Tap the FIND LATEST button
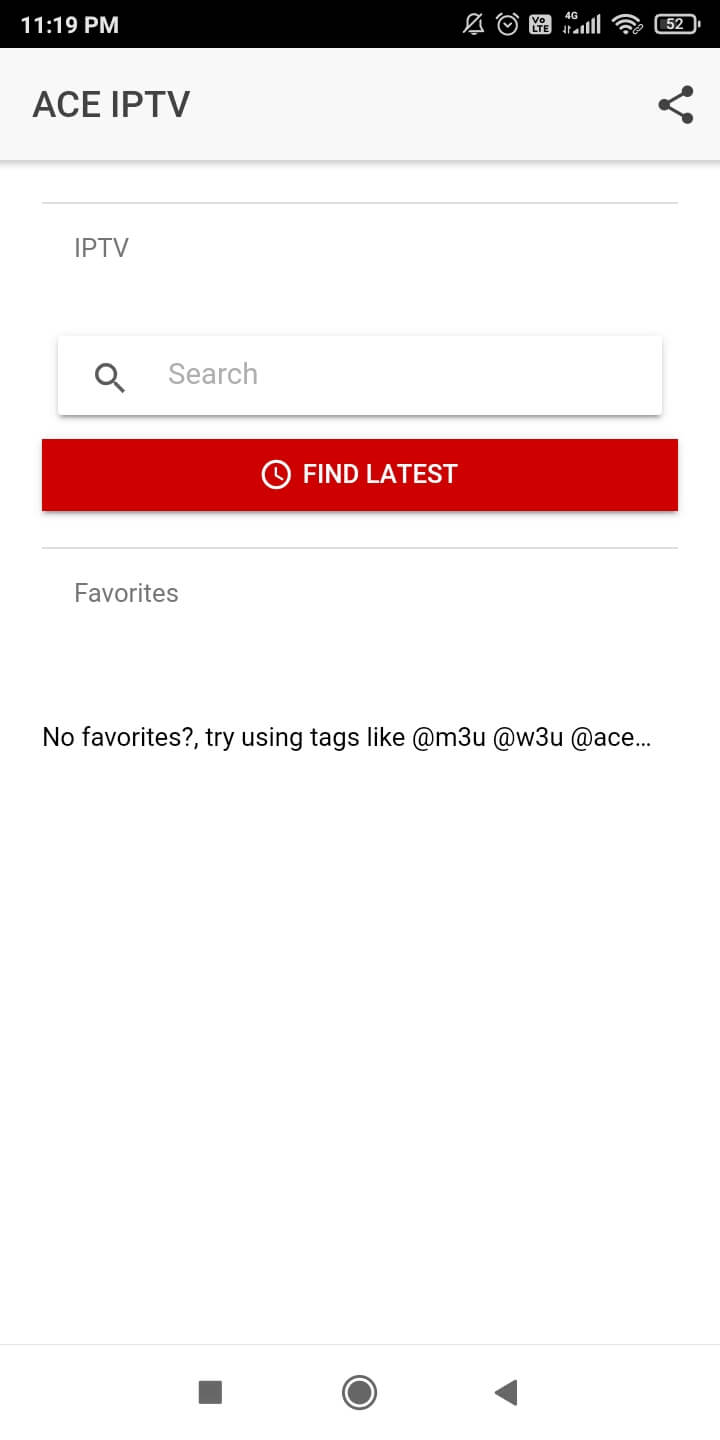 point(360,474)
